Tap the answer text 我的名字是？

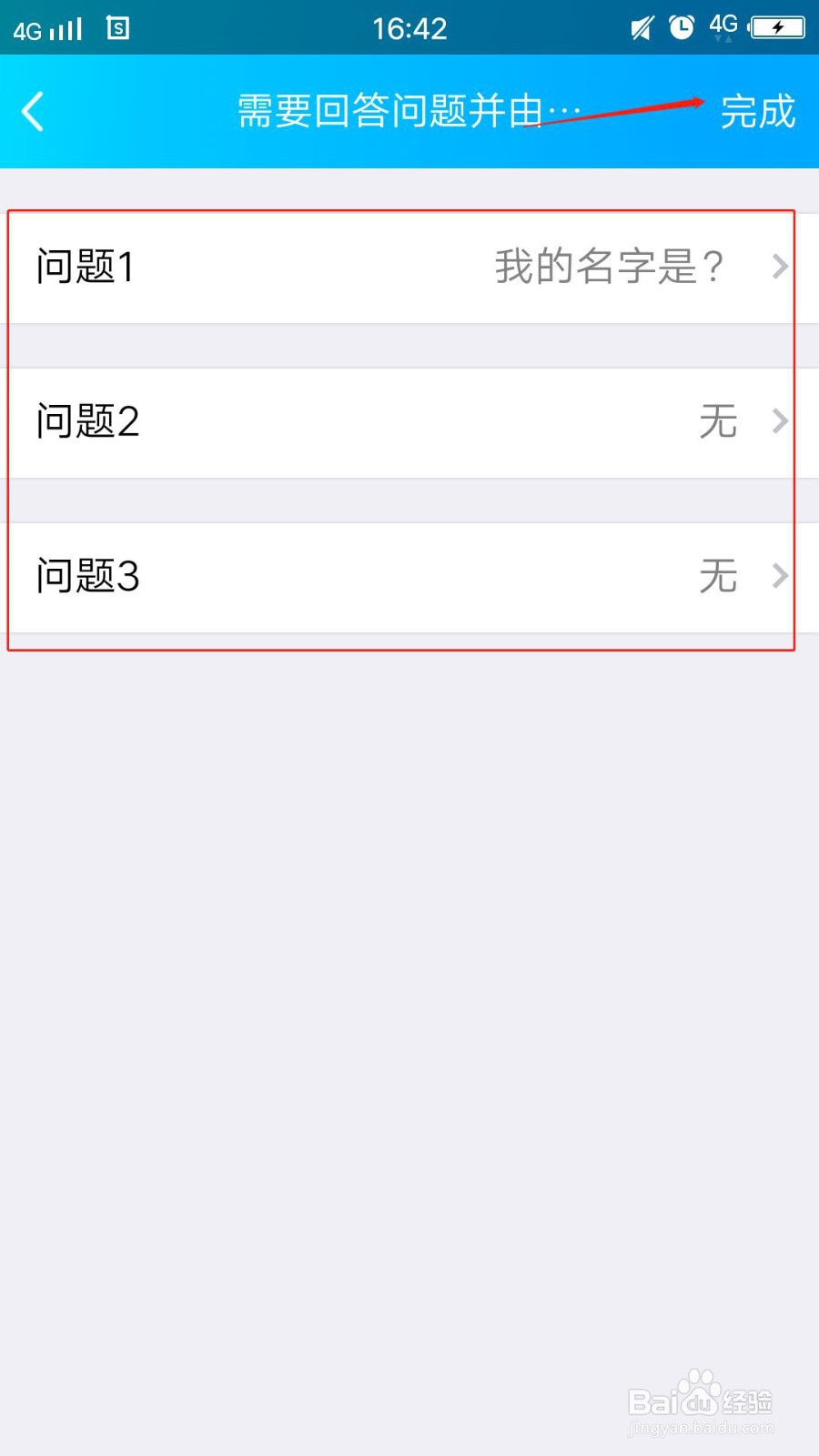click(x=608, y=266)
